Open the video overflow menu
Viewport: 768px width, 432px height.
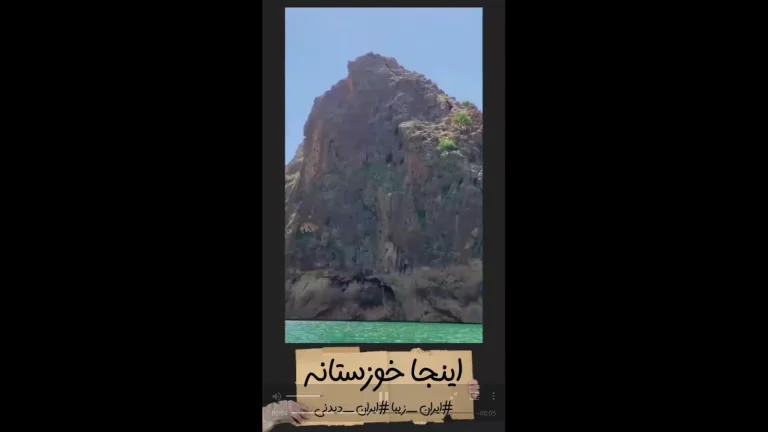[492, 396]
